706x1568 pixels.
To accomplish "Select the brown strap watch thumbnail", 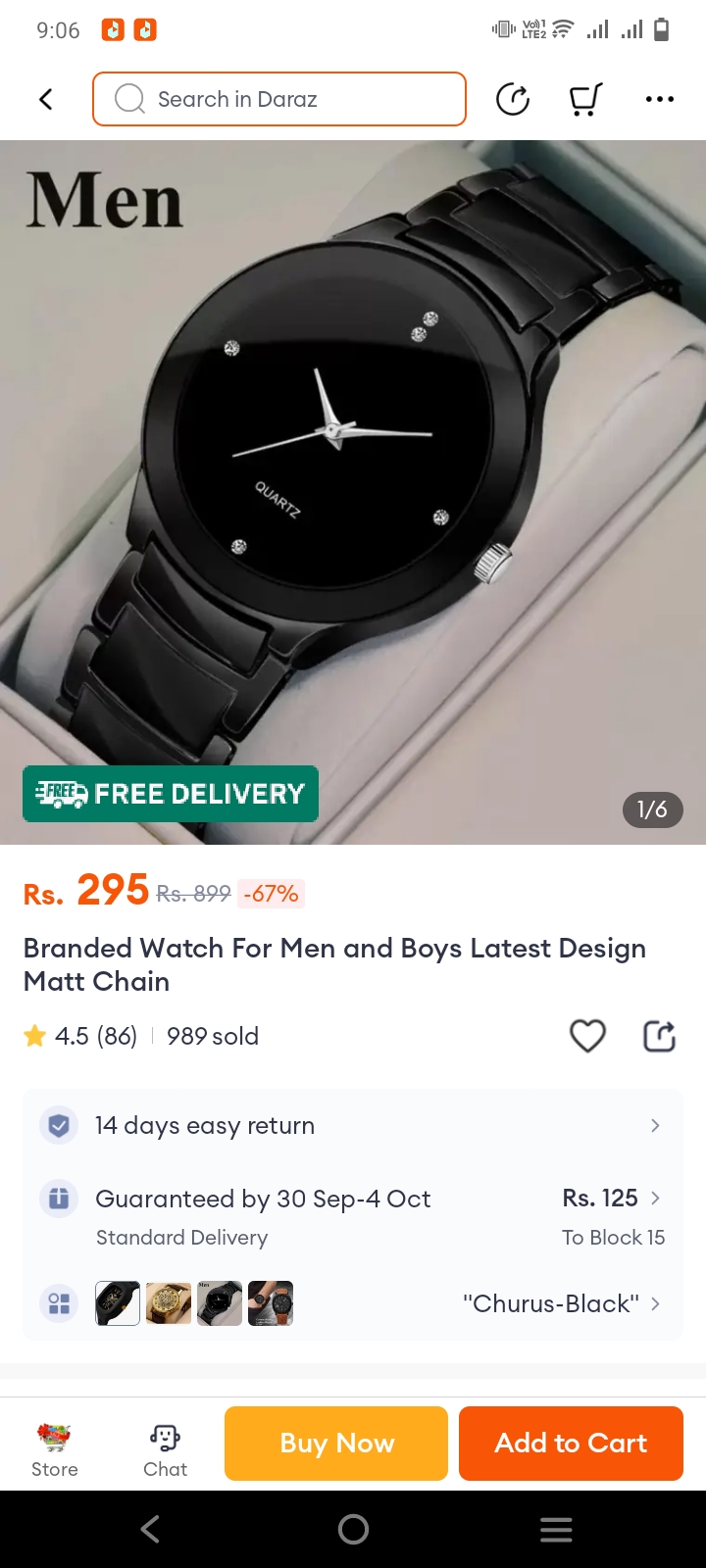I will click(x=271, y=1303).
